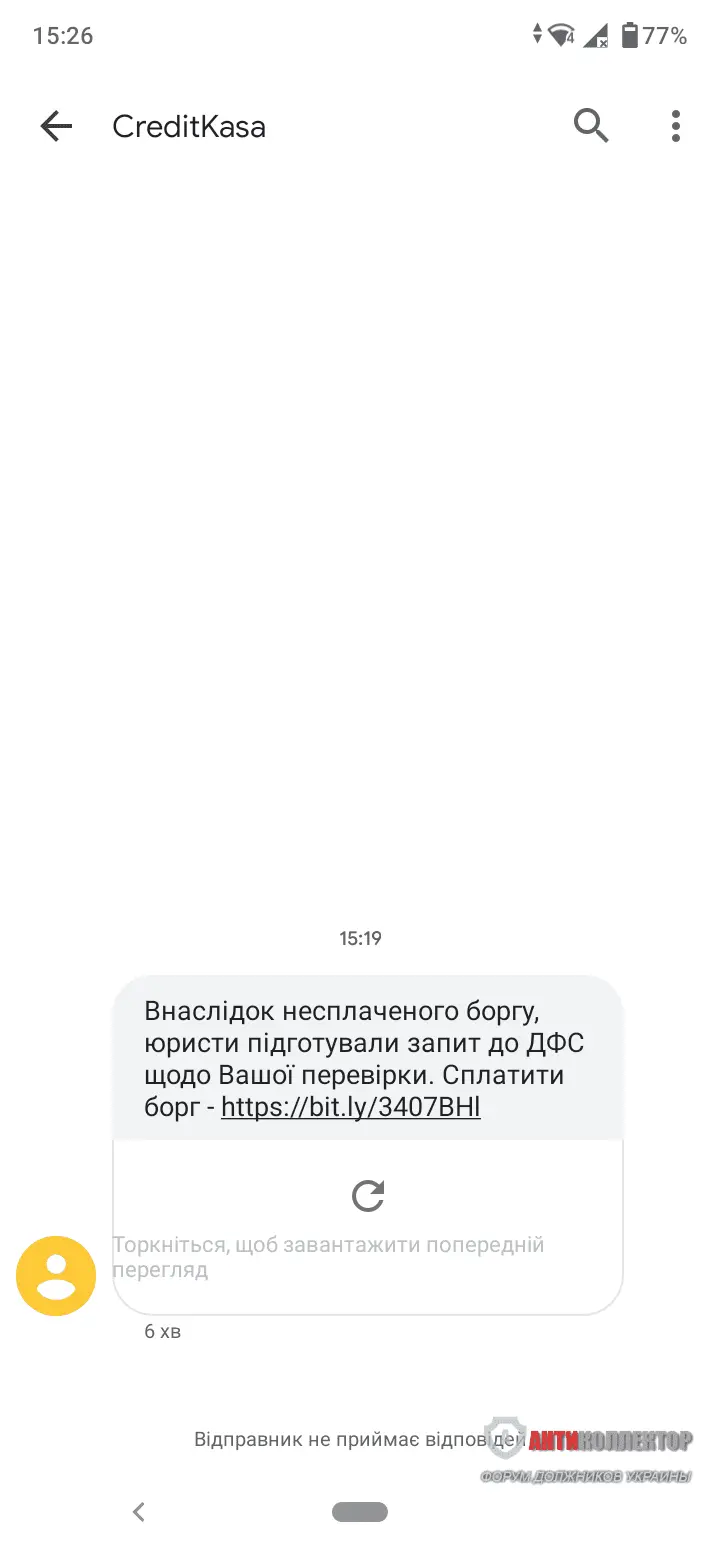
Task: Open the sender's yellow contact avatar
Action: (56, 1275)
